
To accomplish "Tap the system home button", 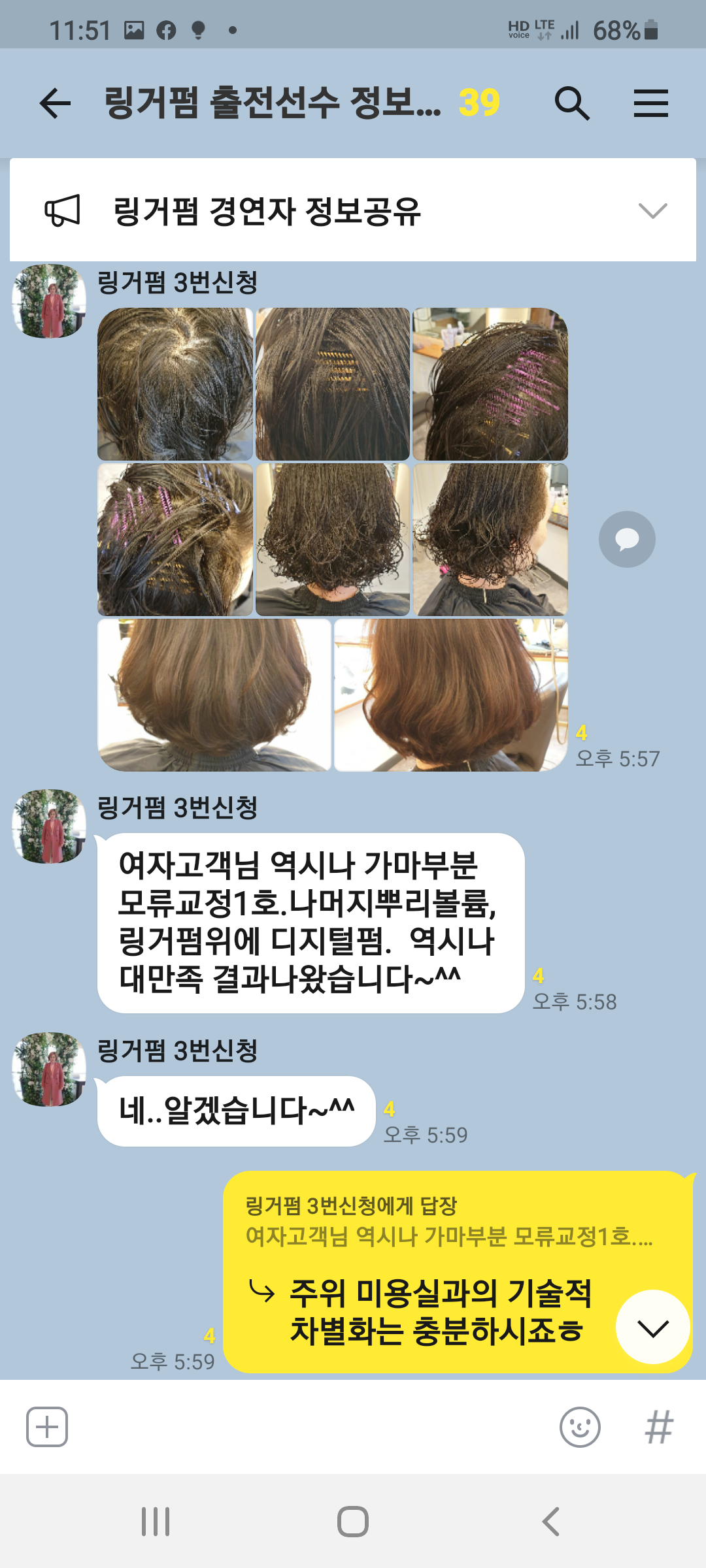I will 353,1522.
